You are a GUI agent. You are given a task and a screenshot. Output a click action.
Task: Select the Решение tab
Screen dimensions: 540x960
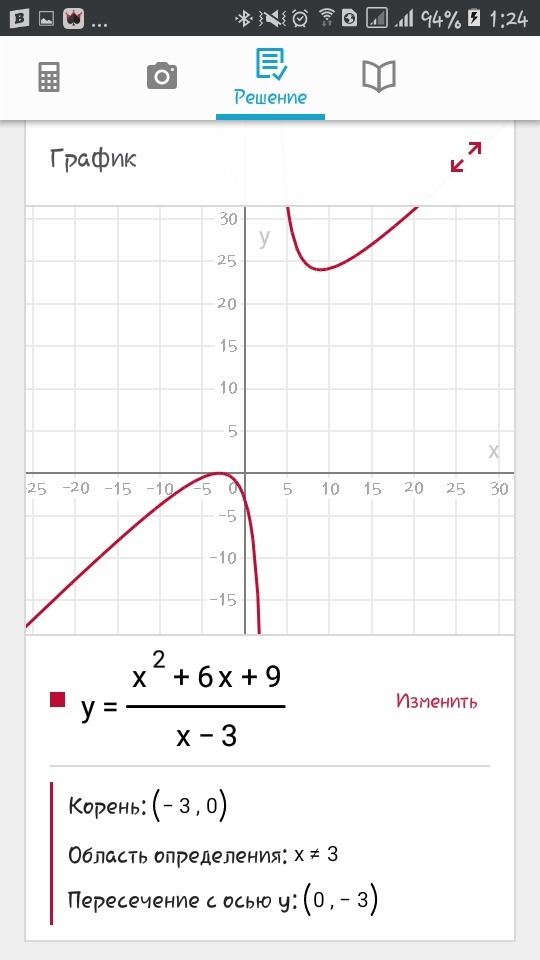[270, 78]
